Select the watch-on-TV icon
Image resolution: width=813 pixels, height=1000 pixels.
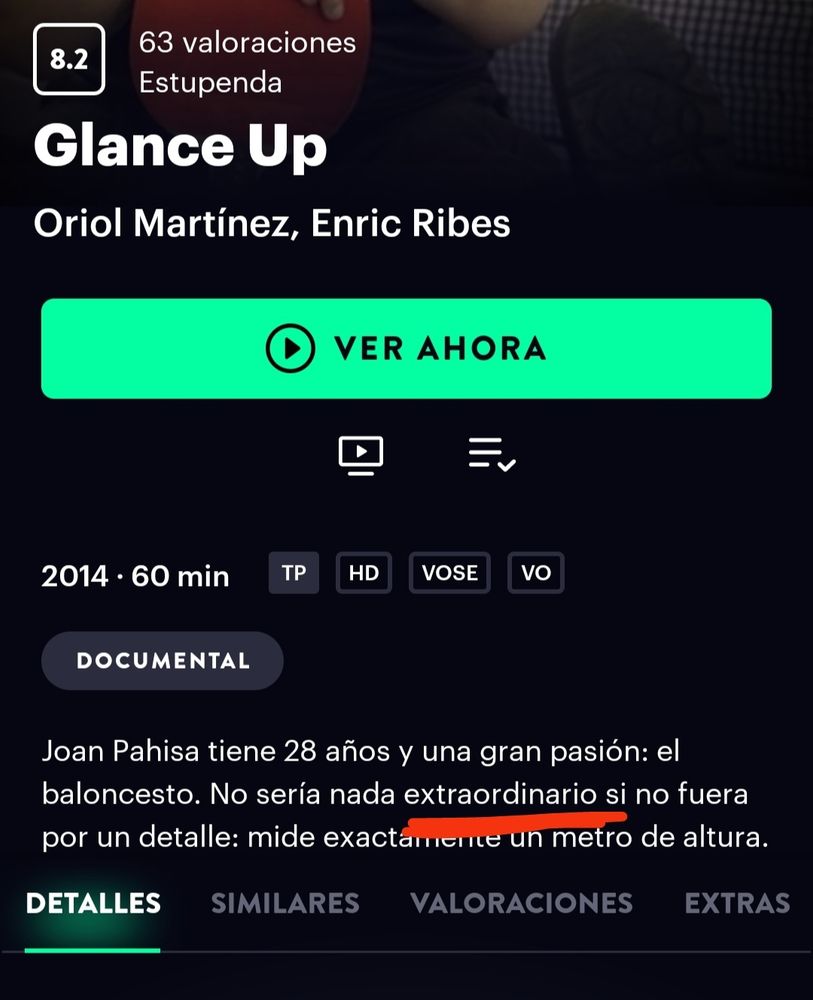tap(360, 454)
